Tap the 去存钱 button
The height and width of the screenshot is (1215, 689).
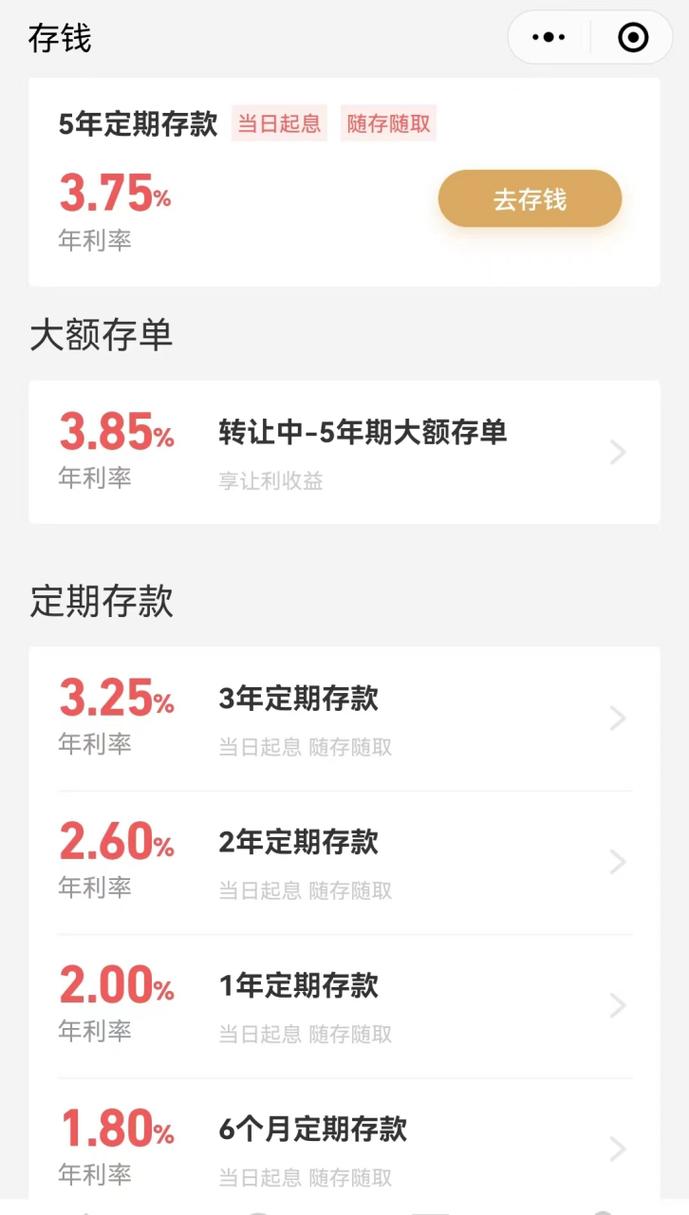tap(530, 199)
